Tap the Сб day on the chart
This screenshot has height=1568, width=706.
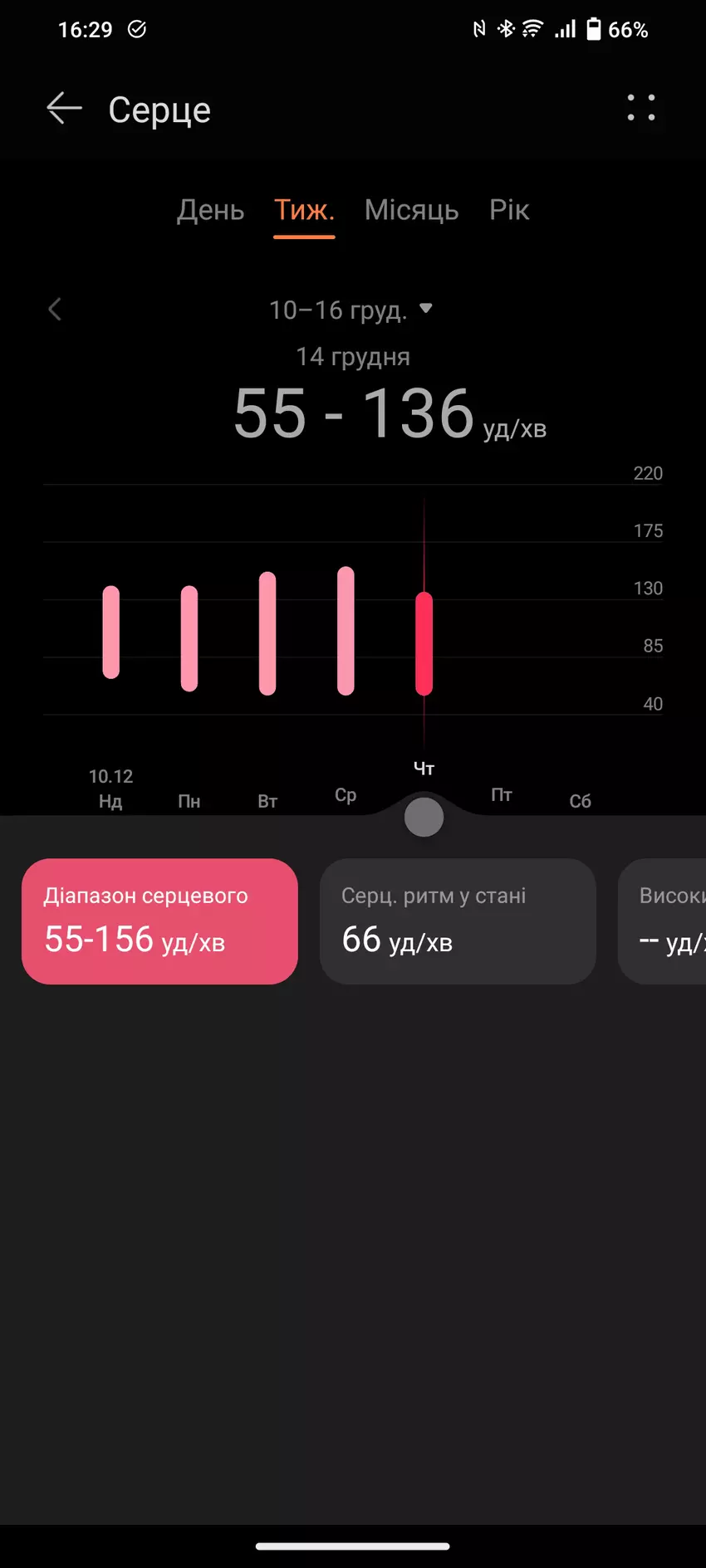(x=580, y=800)
